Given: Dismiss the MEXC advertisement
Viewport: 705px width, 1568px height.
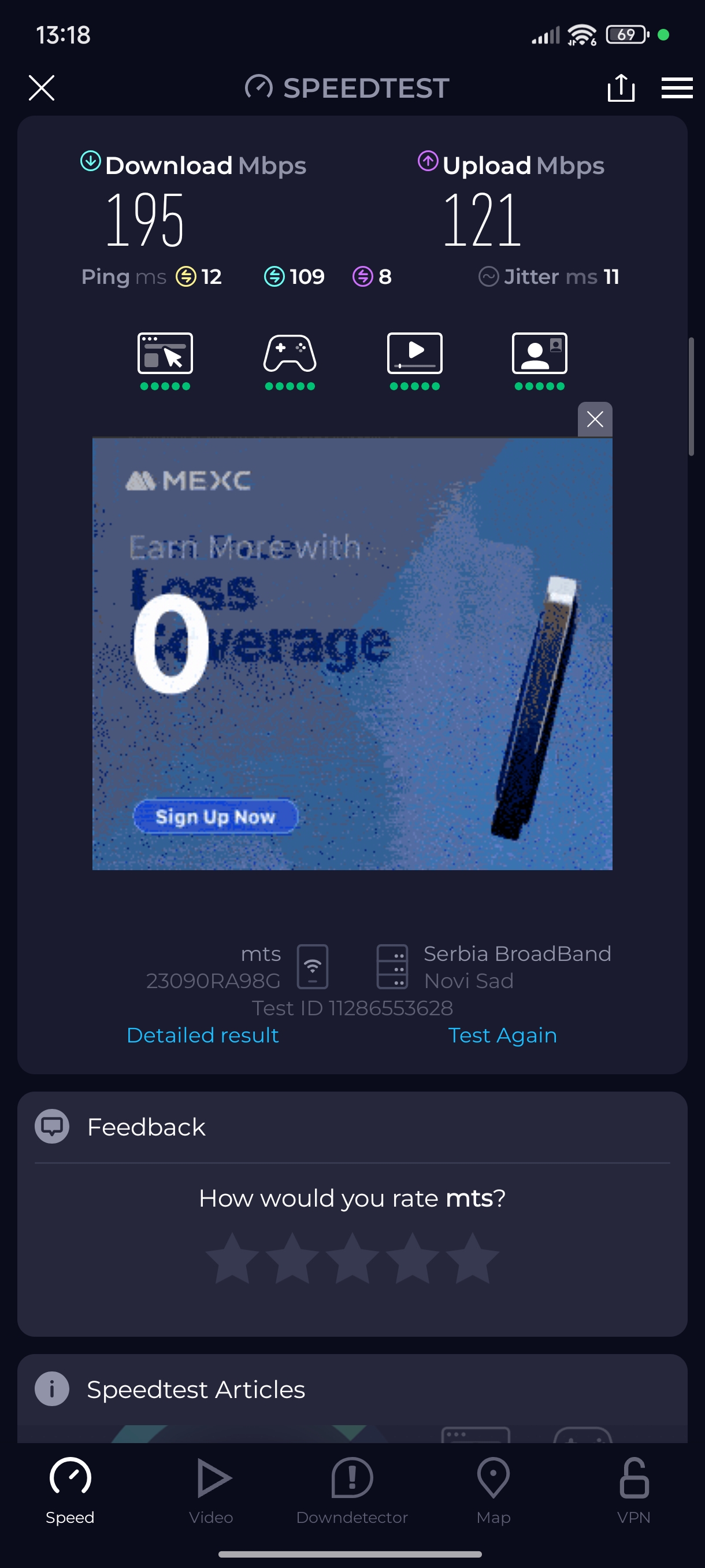Looking at the screenshot, I should click(594, 419).
